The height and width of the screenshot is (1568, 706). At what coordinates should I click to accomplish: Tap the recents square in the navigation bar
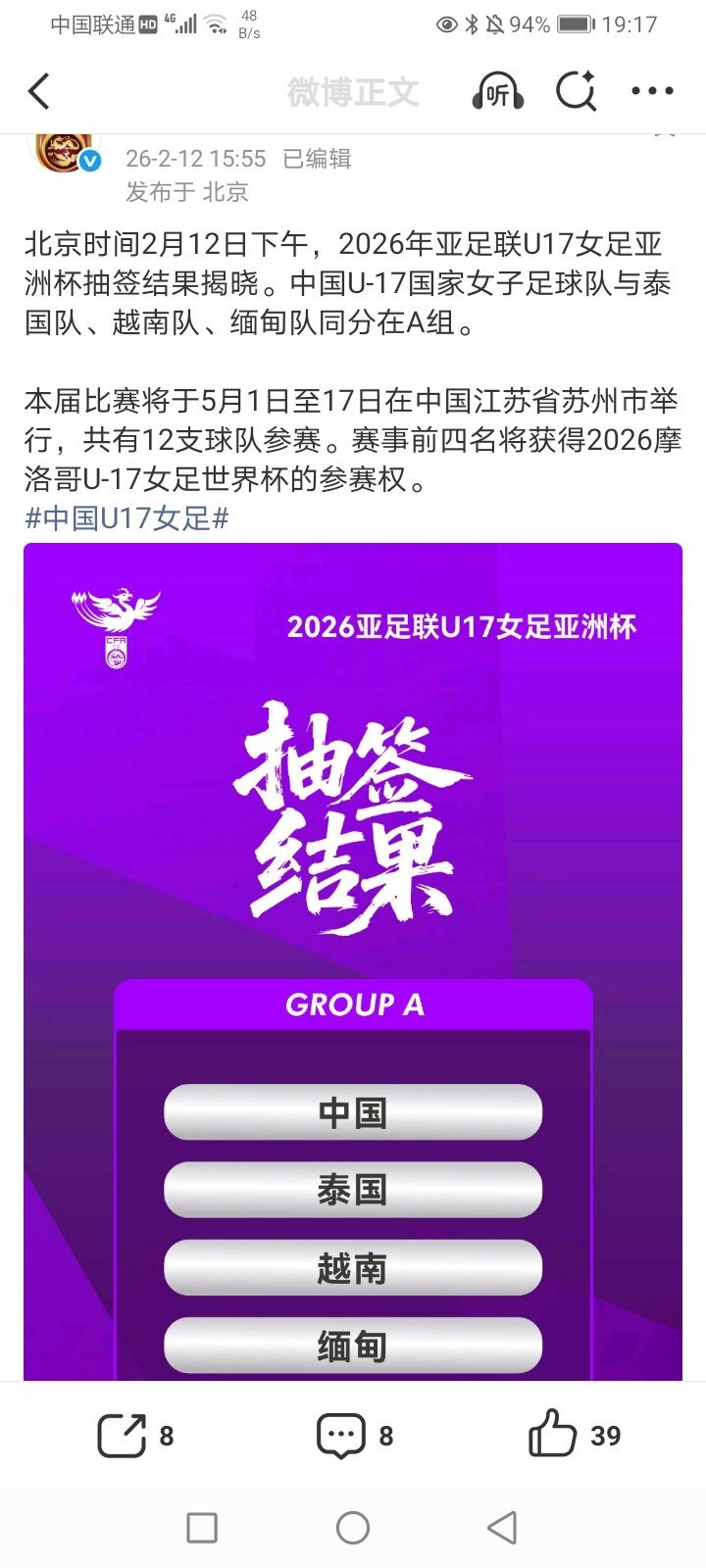pyautogui.click(x=202, y=1528)
